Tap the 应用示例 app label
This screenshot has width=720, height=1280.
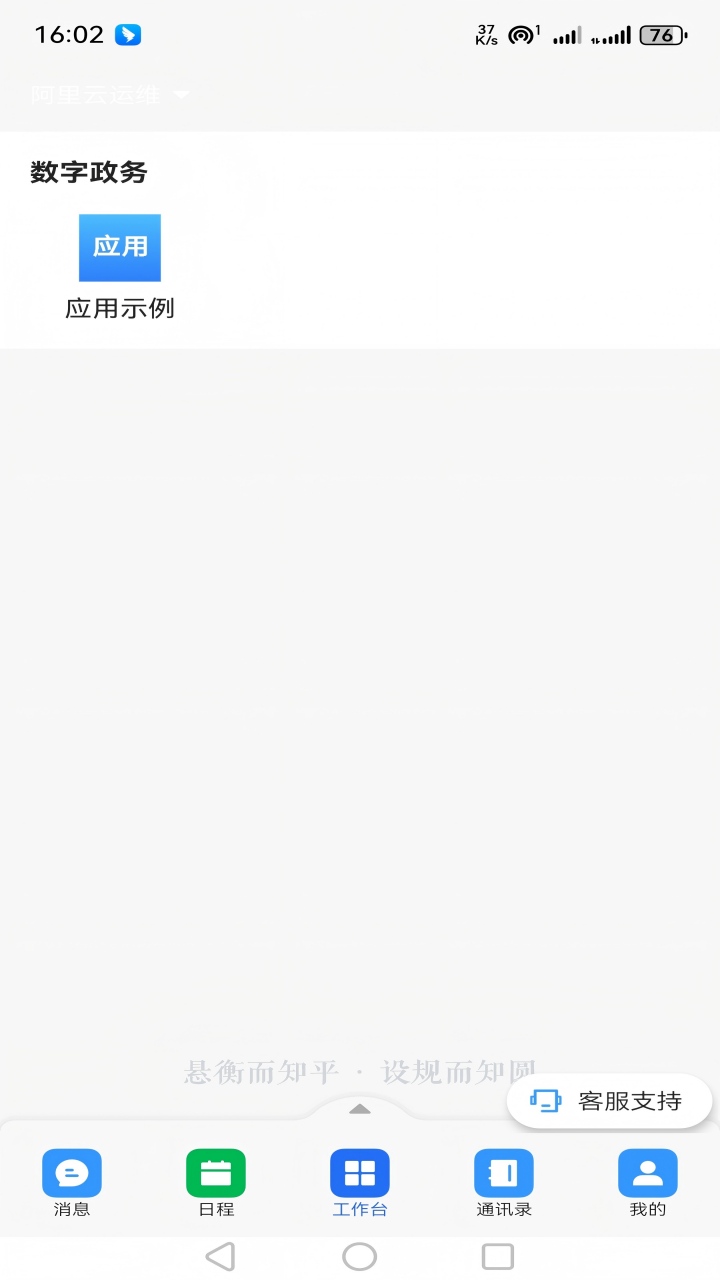(119, 308)
